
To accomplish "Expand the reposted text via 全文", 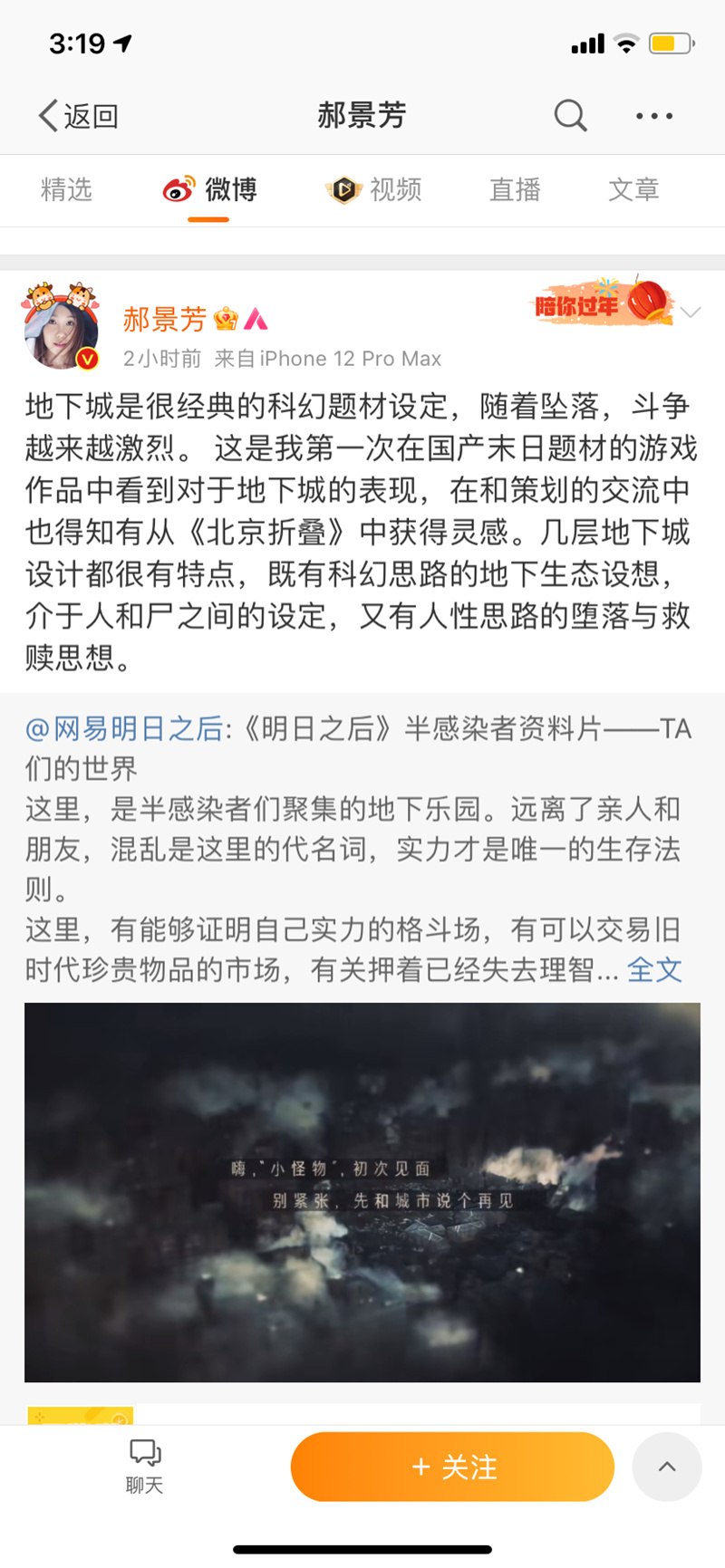I will (x=654, y=970).
